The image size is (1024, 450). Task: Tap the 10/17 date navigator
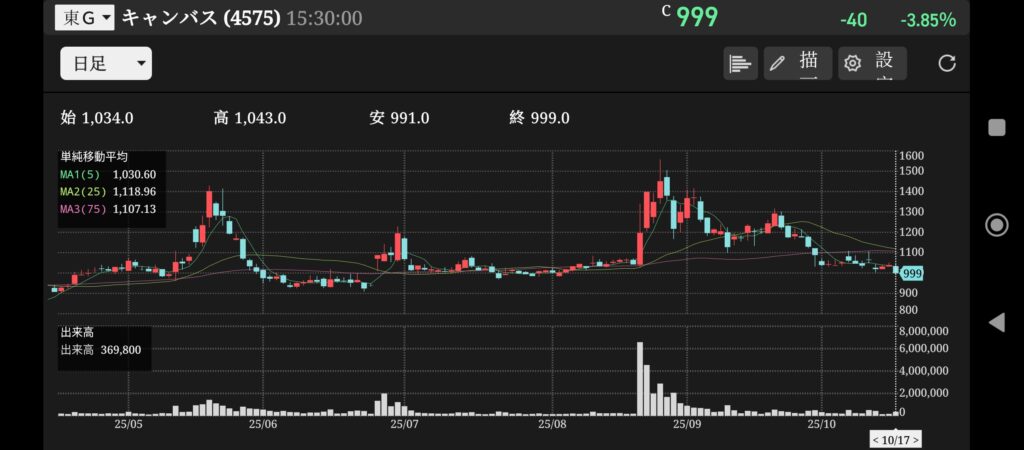[896, 440]
